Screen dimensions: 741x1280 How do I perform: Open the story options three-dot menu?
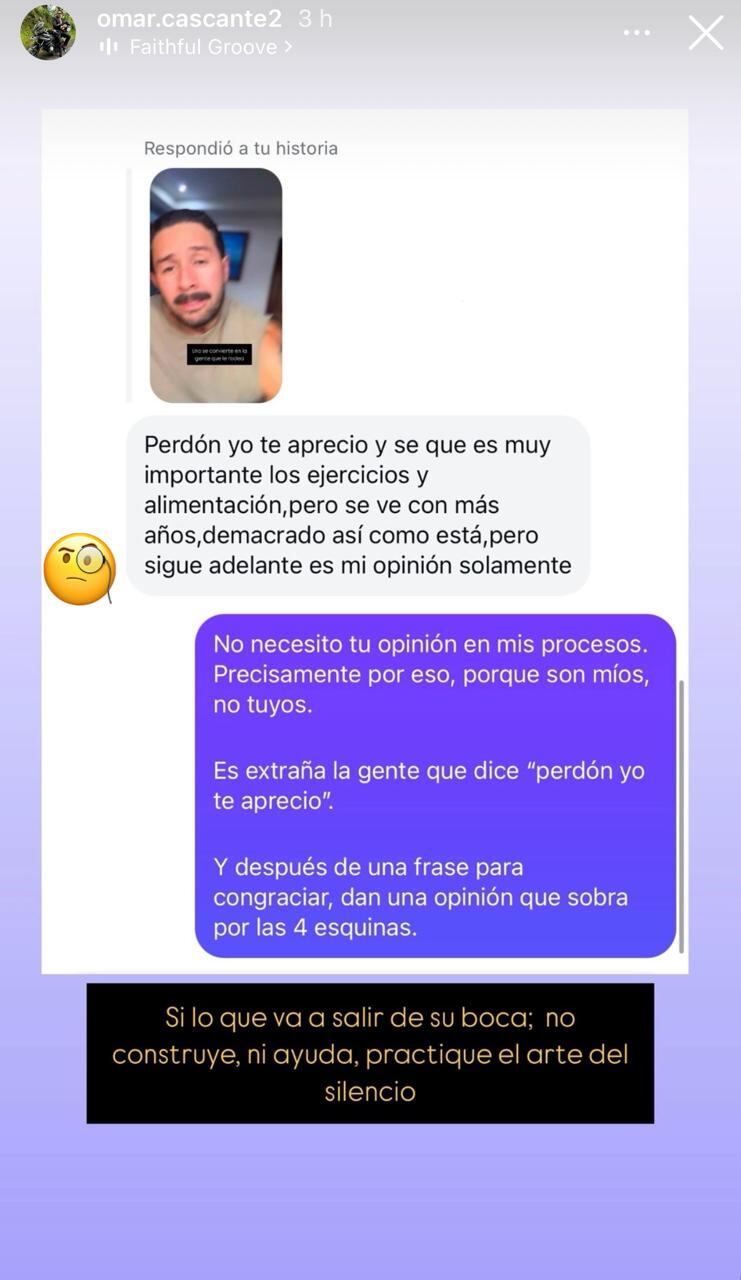[x=637, y=32]
